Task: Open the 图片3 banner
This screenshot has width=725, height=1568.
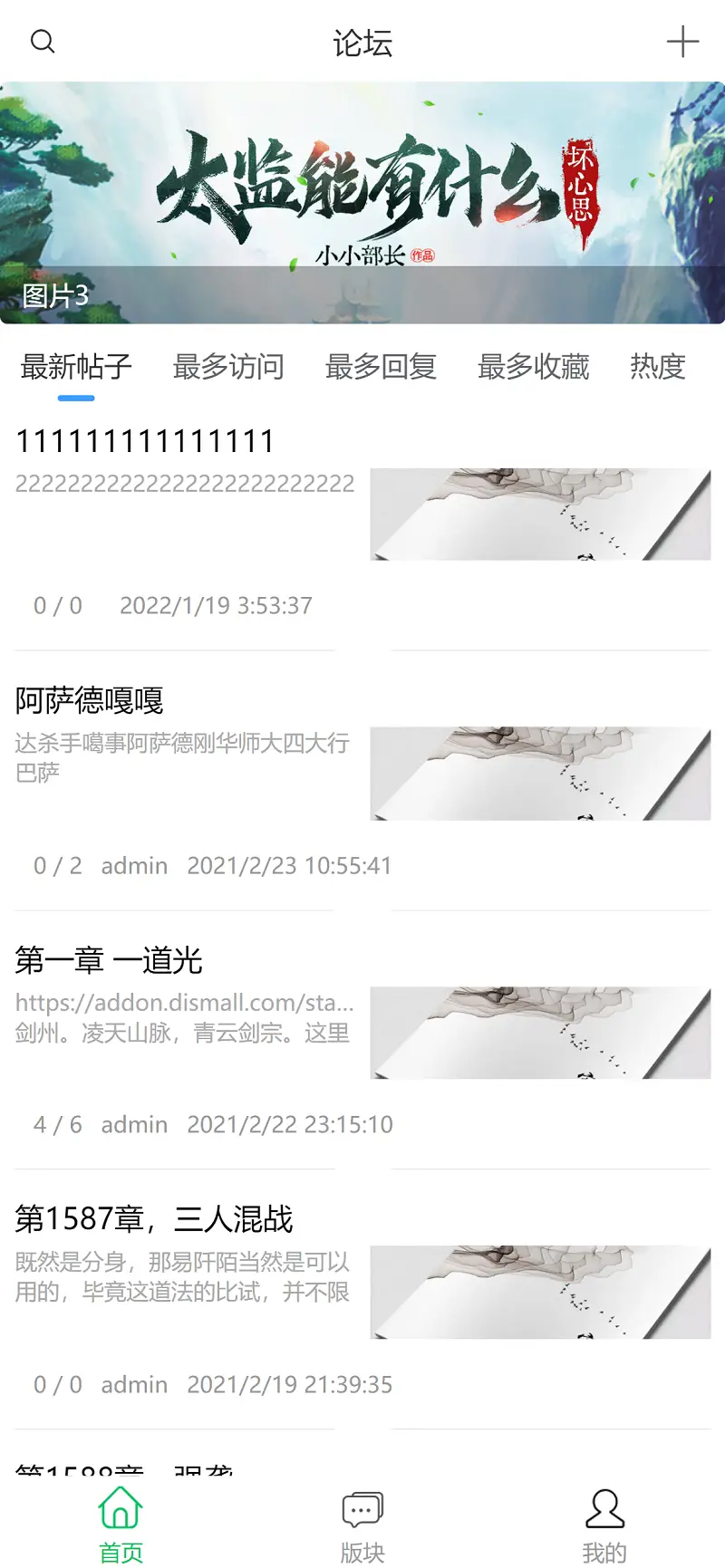Action: click(x=362, y=203)
